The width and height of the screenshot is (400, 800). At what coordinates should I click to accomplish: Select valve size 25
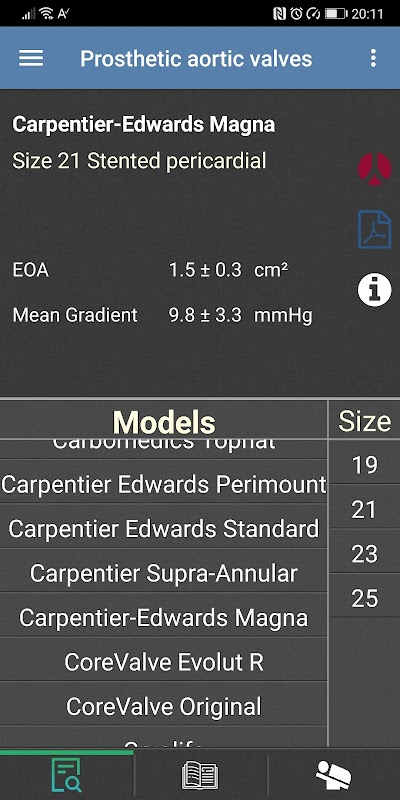click(364, 598)
